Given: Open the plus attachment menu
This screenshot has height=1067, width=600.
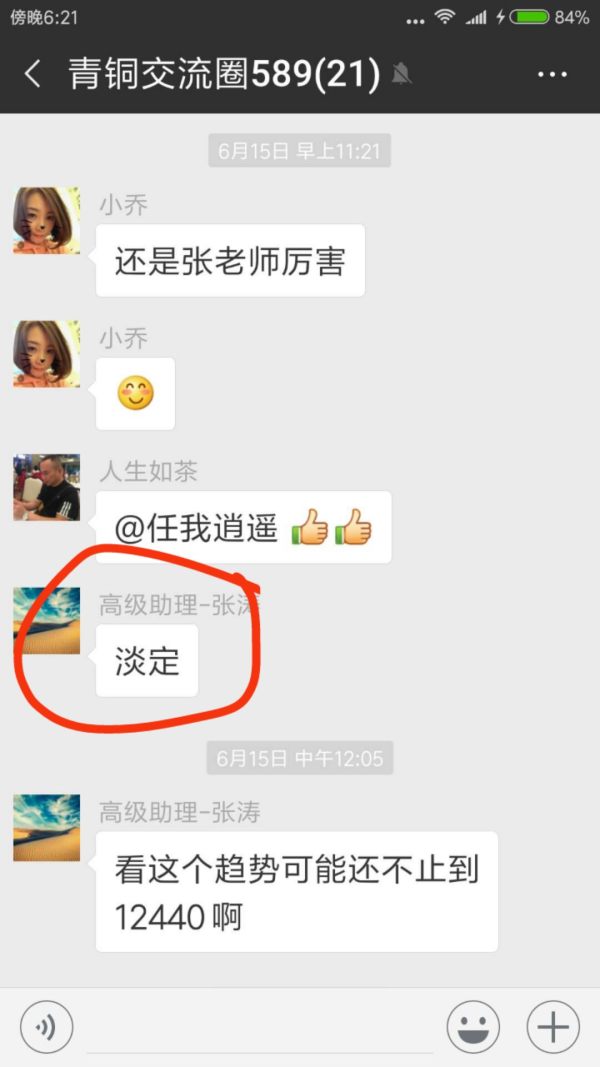Looking at the screenshot, I should pos(552,1026).
